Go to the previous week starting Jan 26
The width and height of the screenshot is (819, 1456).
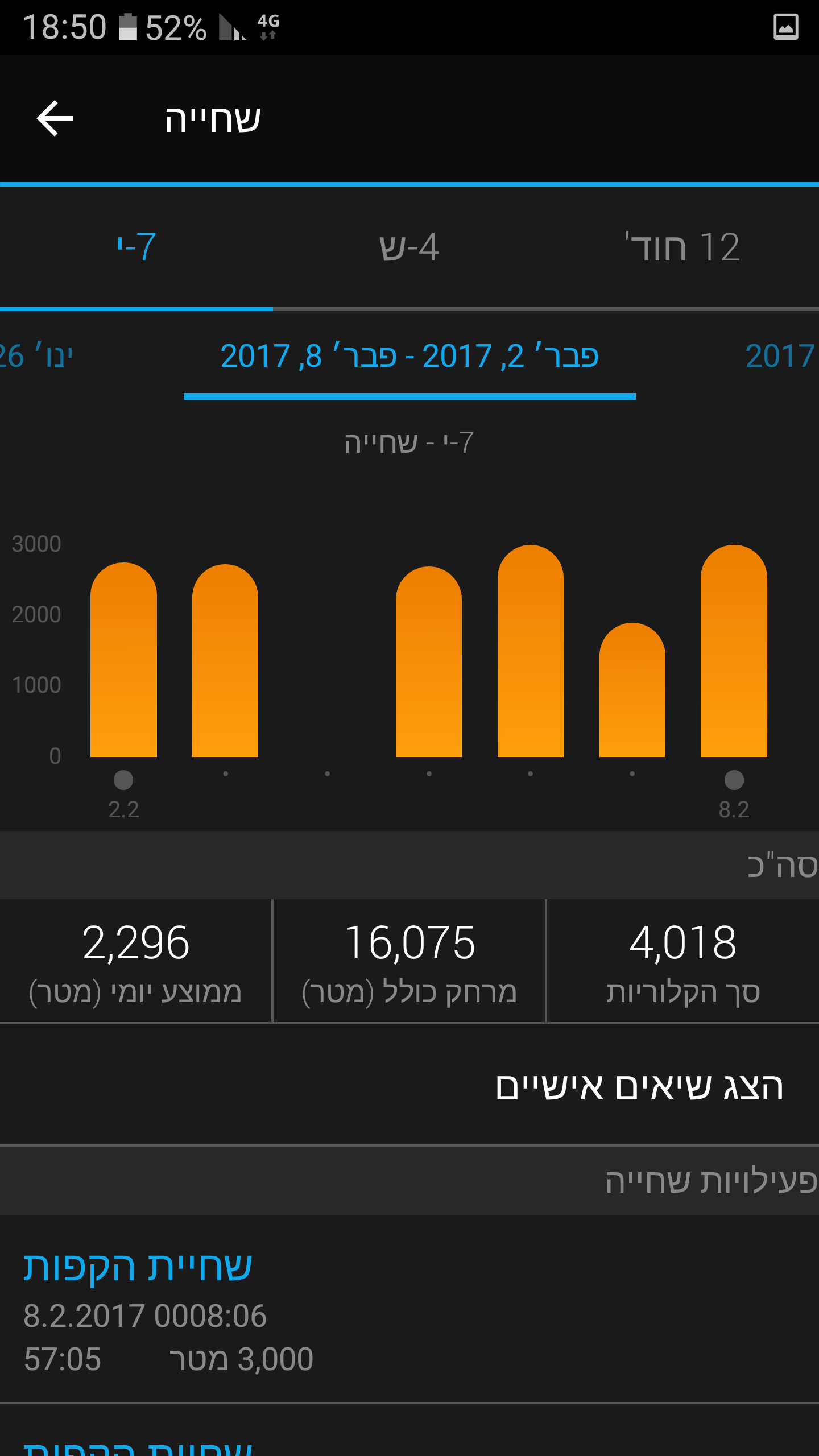(37, 356)
